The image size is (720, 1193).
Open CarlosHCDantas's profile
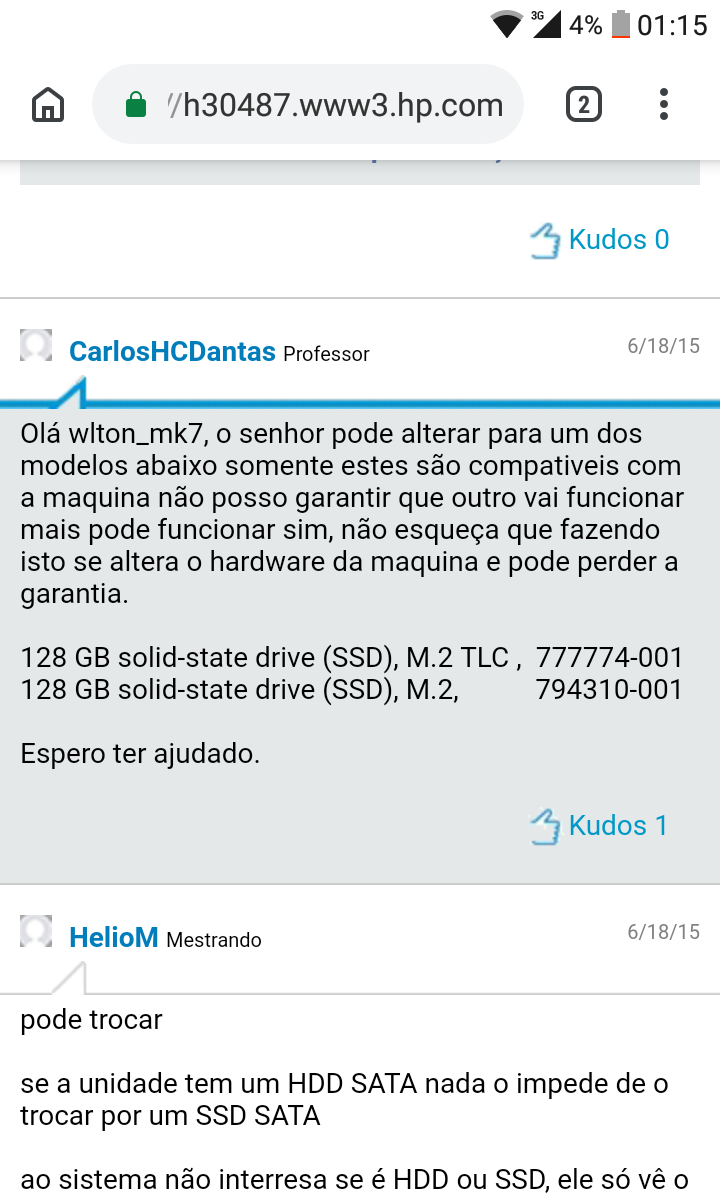click(172, 352)
